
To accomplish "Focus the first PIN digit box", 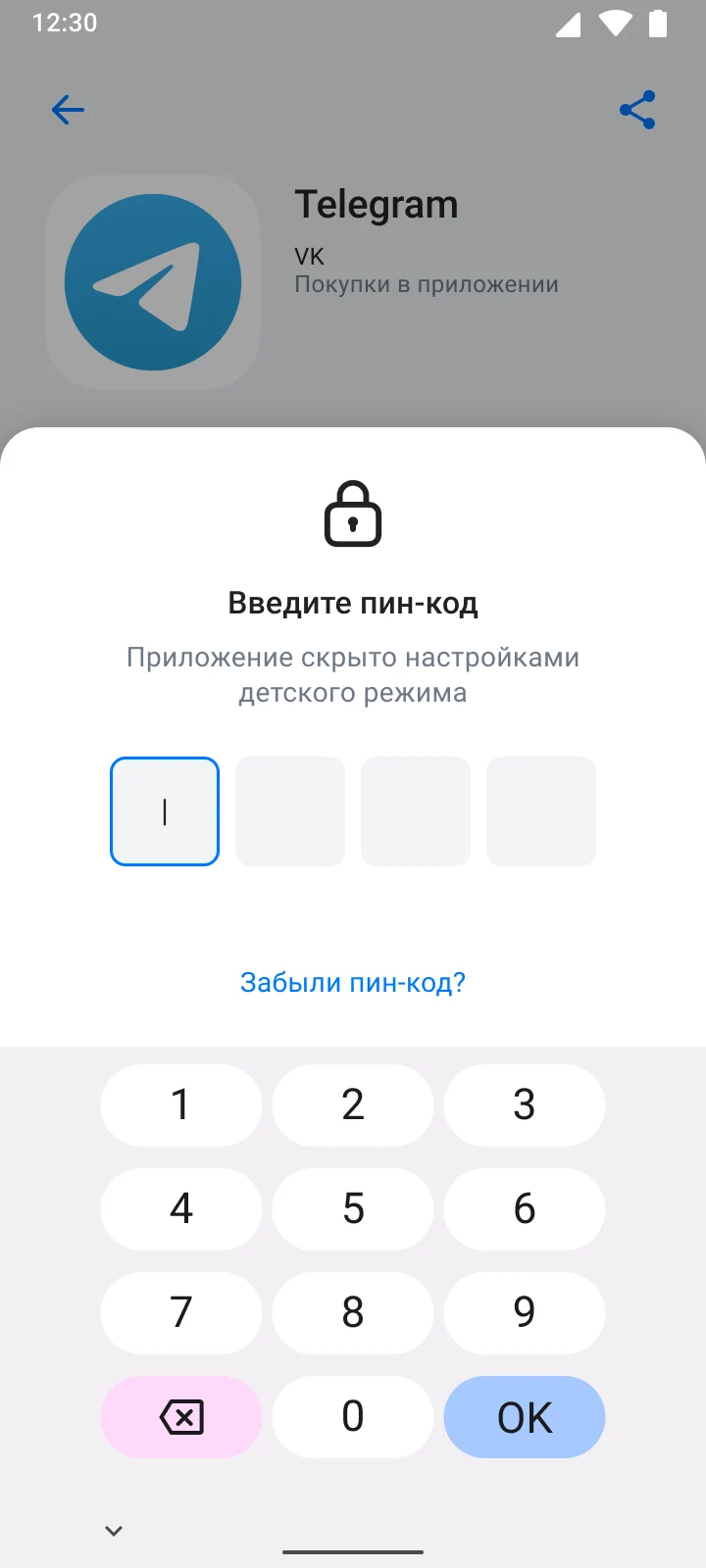I will tap(165, 811).
